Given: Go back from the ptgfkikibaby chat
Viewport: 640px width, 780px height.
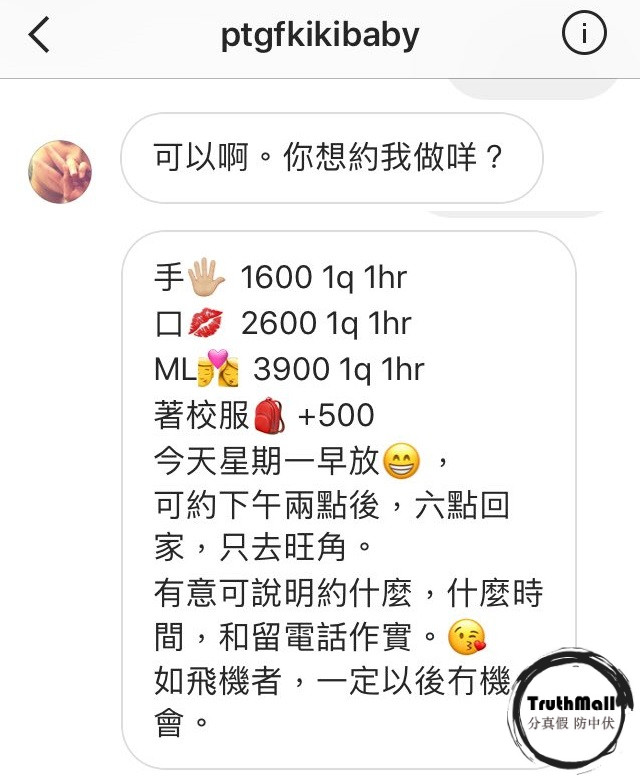Looking at the screenshot, I should pos(39,36).
